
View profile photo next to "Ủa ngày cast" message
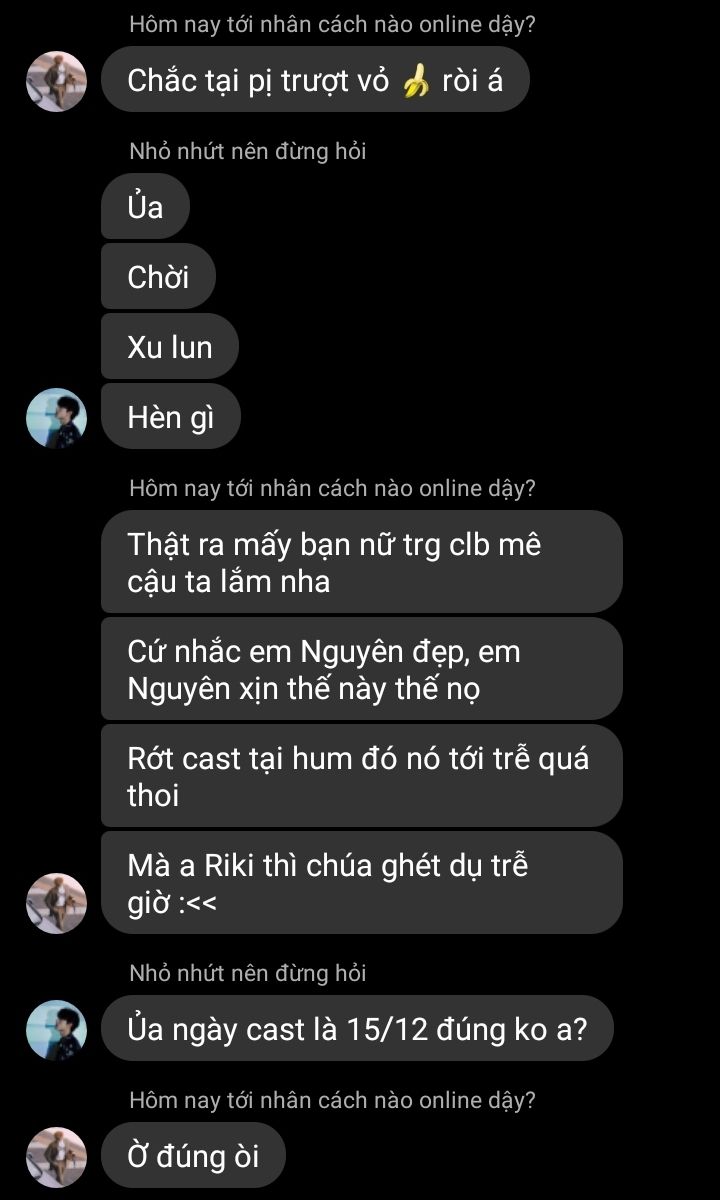tap(56, 1031)
